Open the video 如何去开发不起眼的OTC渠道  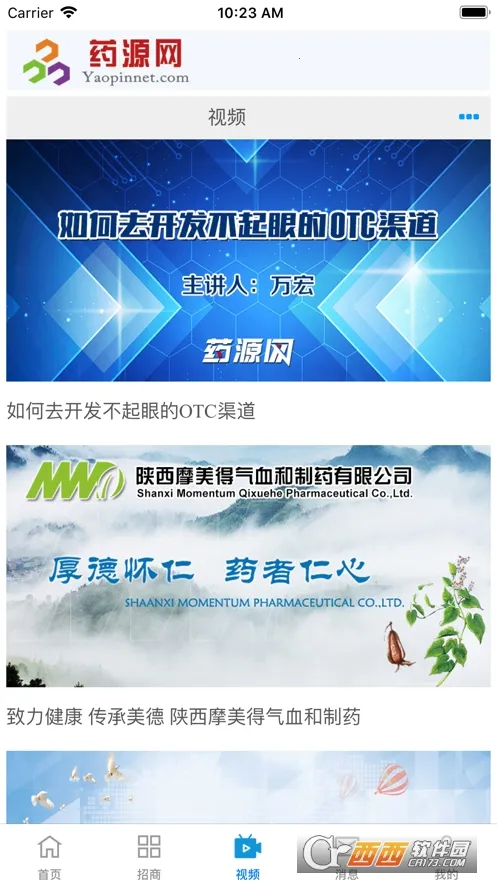coord(248,261)
